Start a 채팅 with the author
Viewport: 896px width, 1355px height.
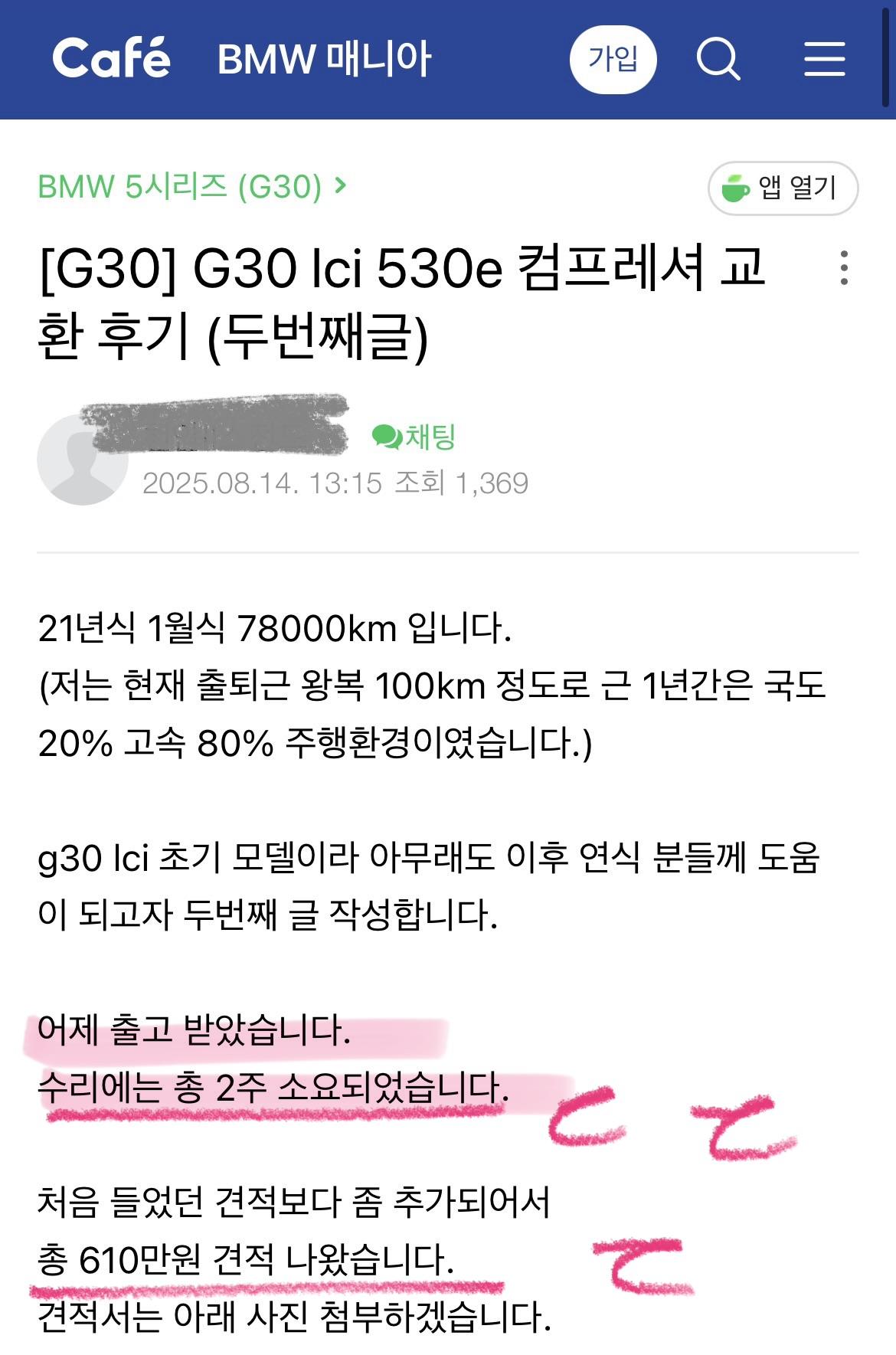click(x=414, y=437)
